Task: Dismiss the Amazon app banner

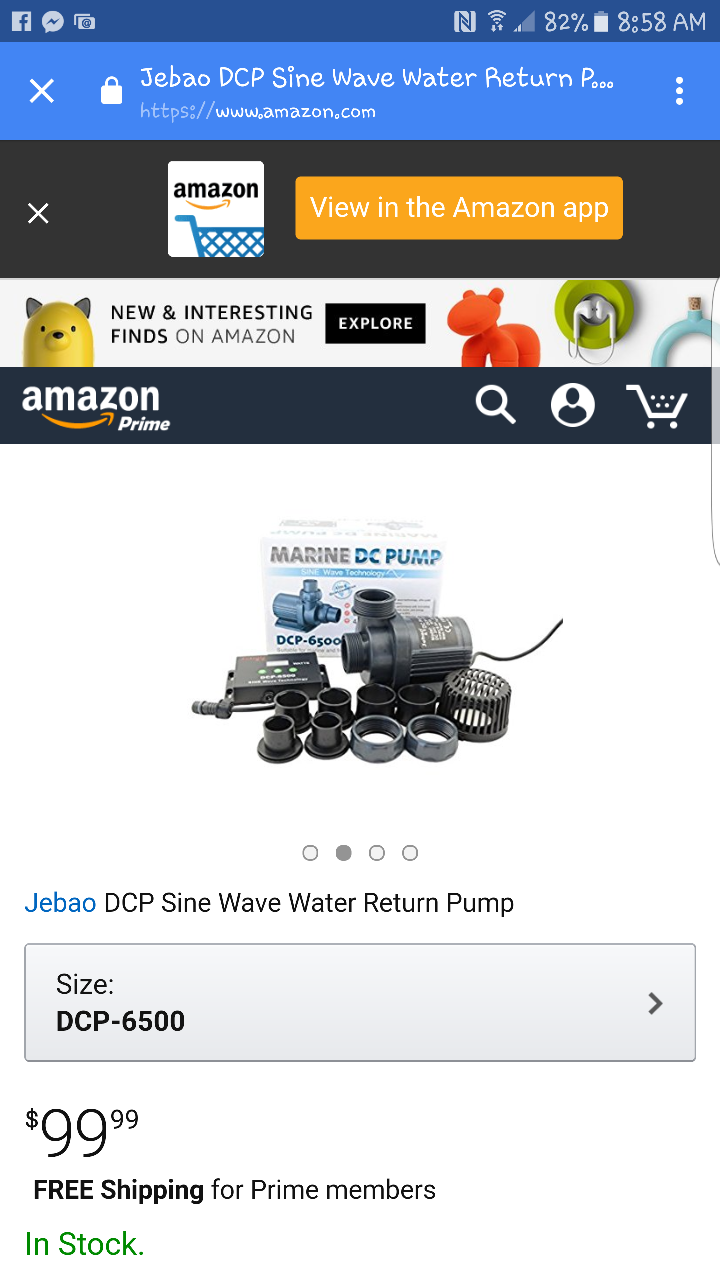Action: coord(38,213)
